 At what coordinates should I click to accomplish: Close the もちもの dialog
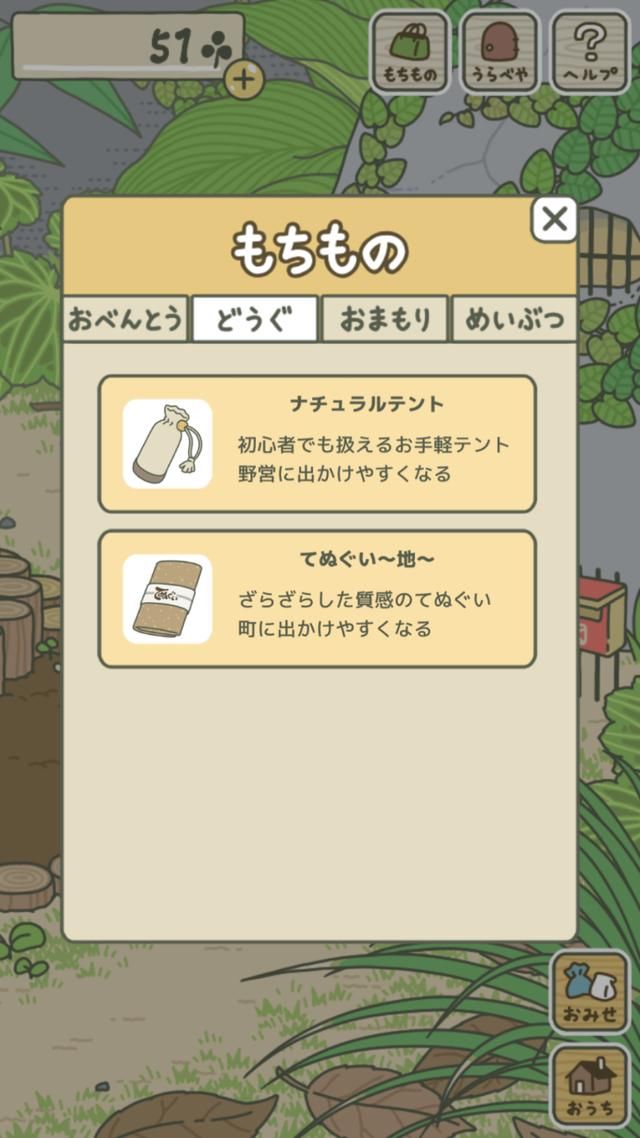pyautogui.click(x=554, y=219)
